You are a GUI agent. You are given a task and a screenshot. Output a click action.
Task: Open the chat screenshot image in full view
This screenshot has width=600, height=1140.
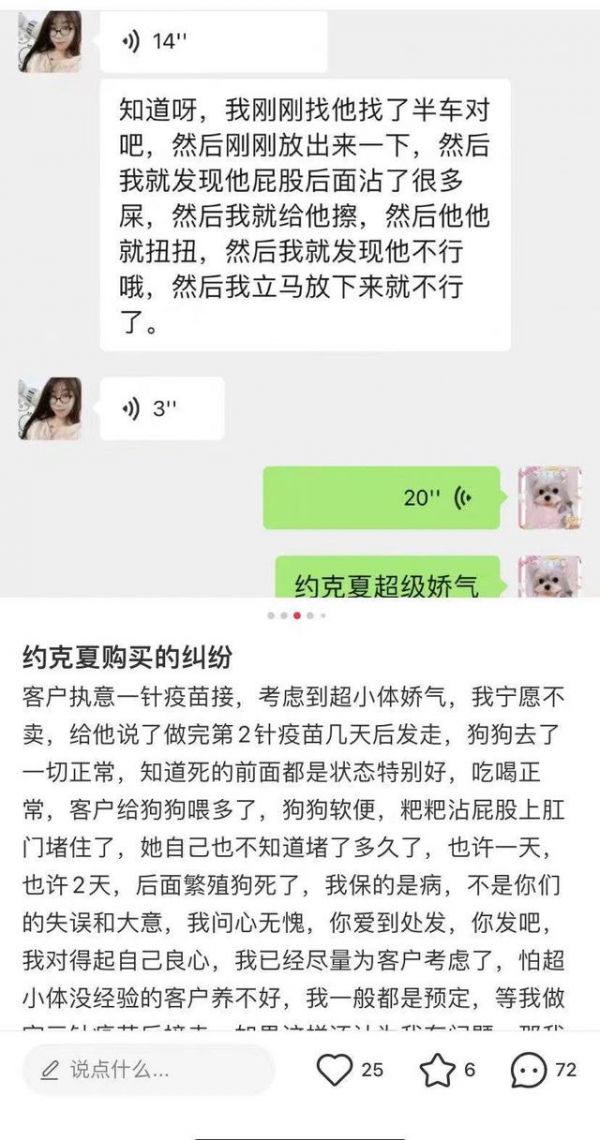tap(300, 300)
